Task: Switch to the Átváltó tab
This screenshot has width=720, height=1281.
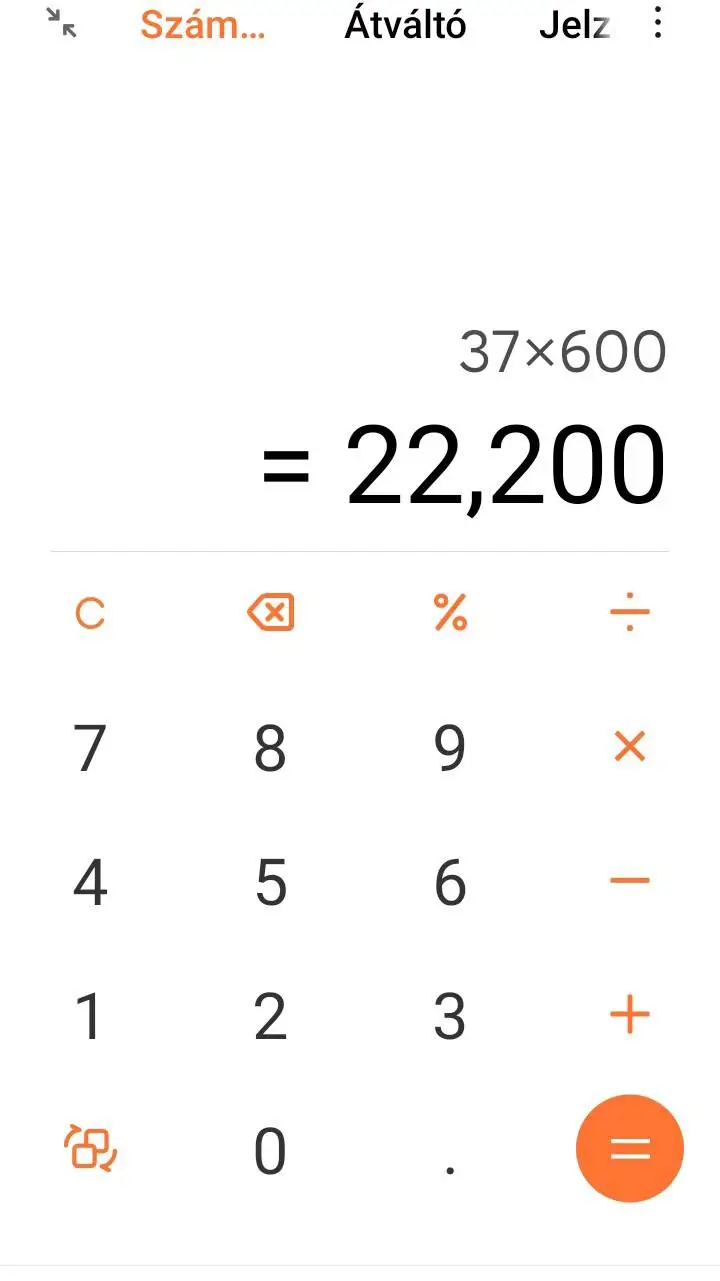Action: [x=405, y=25]
